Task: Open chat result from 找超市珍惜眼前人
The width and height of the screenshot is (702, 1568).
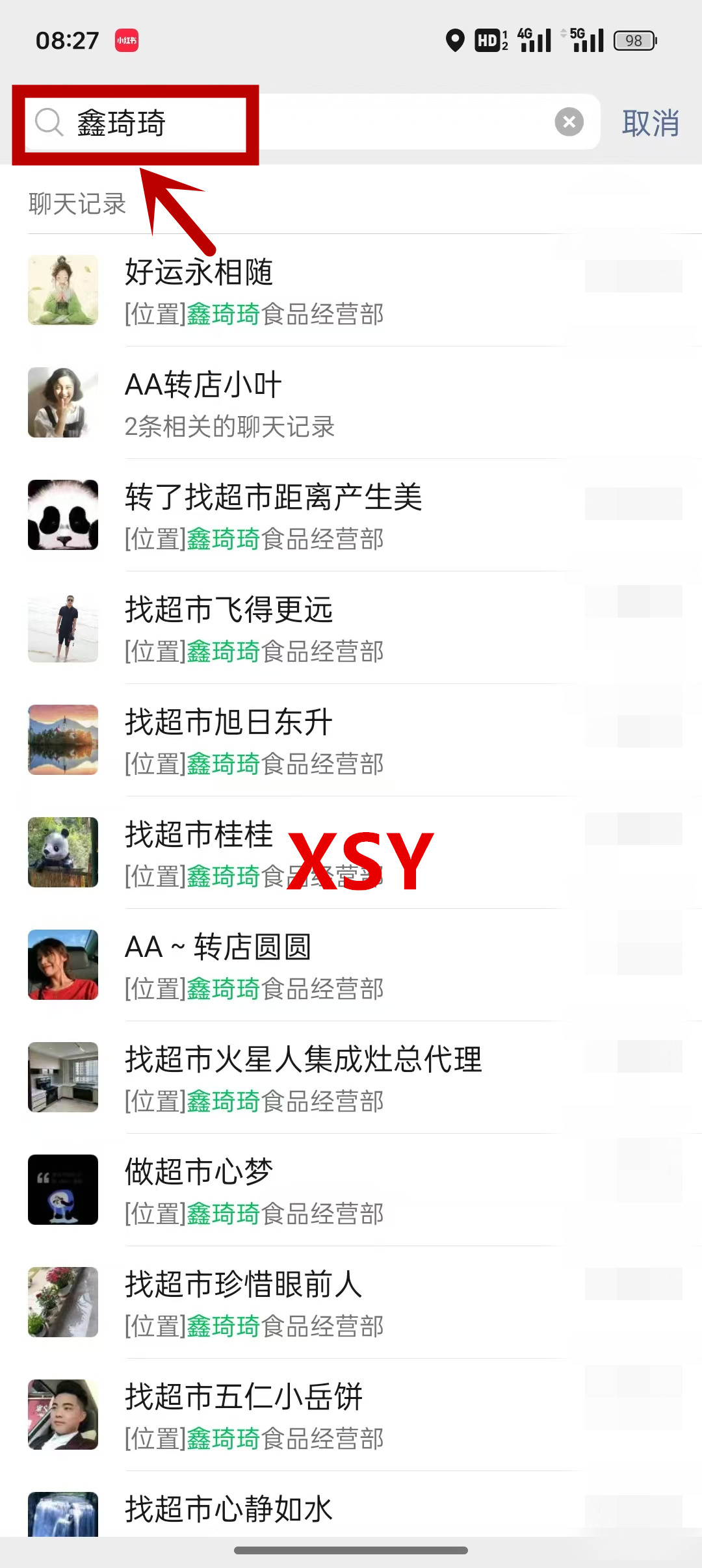Action: click(x=351, y=1303)
